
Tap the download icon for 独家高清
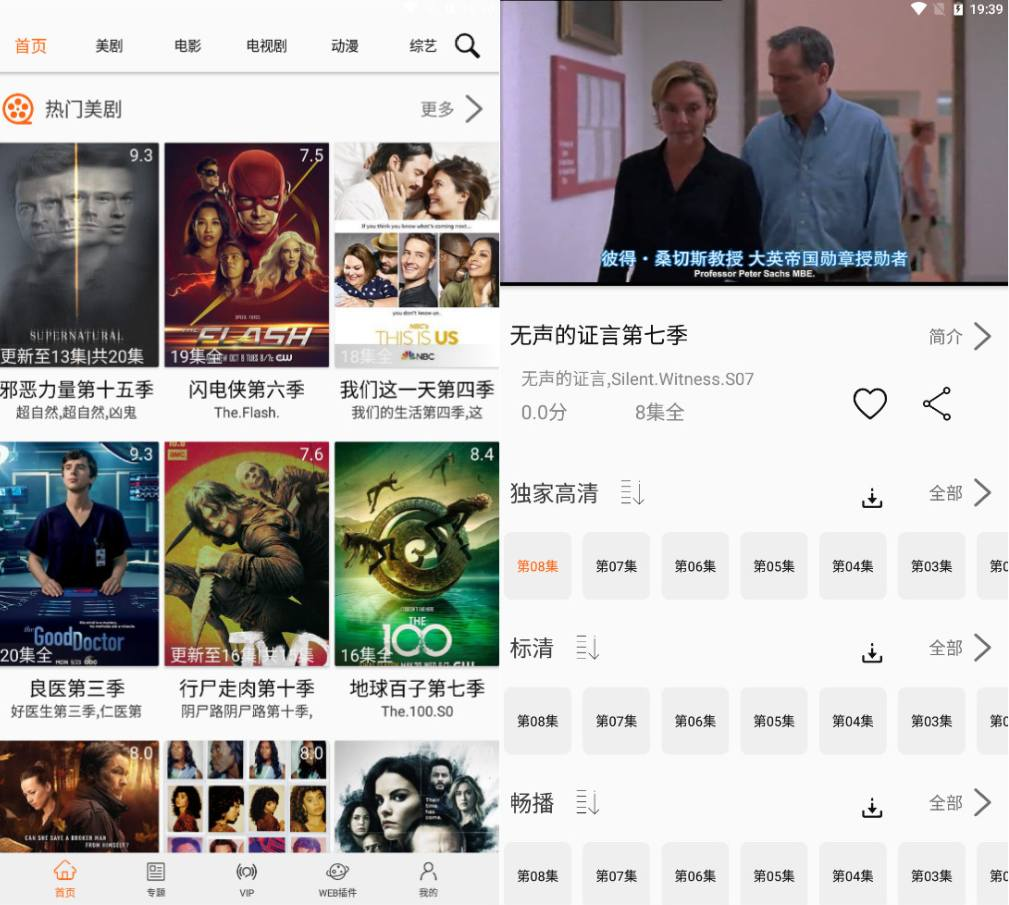[x=872, y=498]
